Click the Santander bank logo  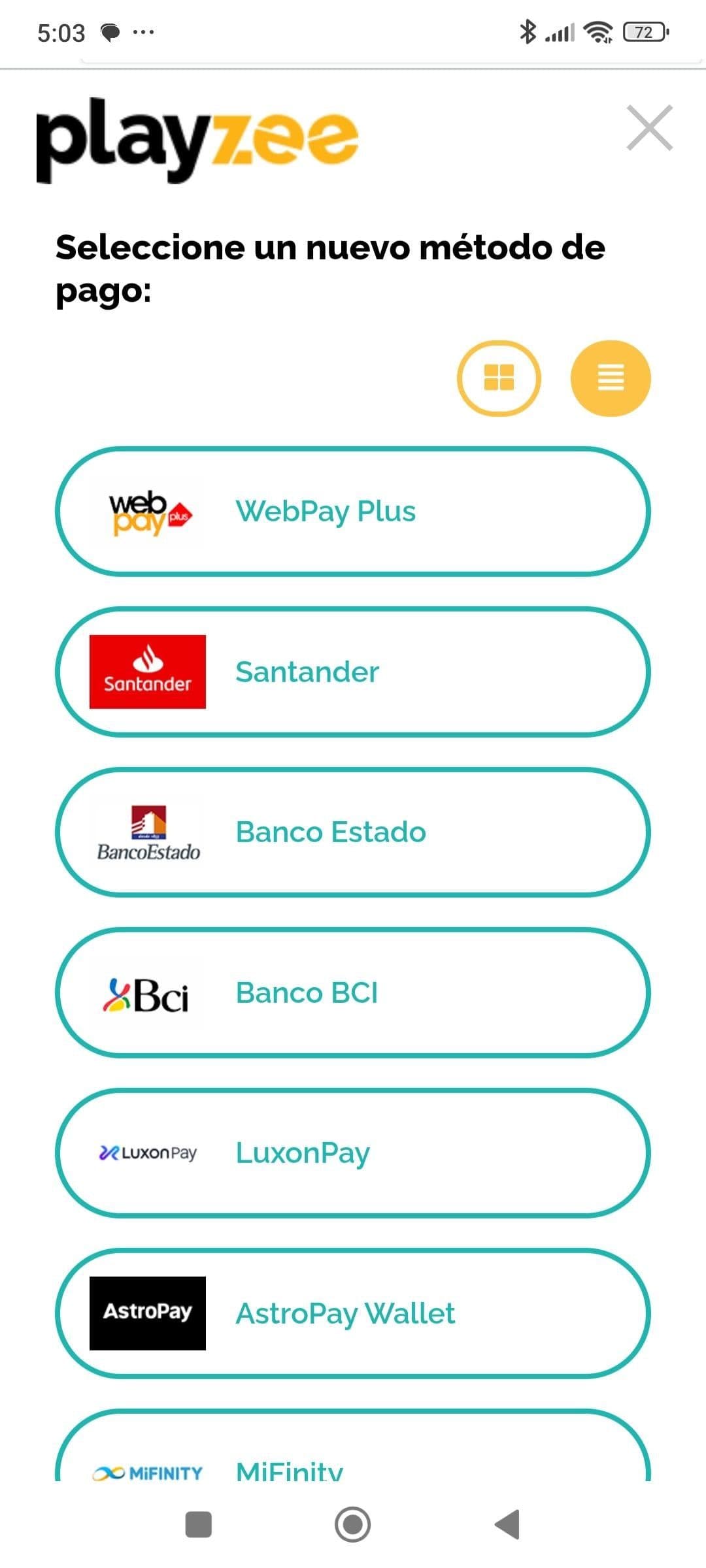click(146, 672)
